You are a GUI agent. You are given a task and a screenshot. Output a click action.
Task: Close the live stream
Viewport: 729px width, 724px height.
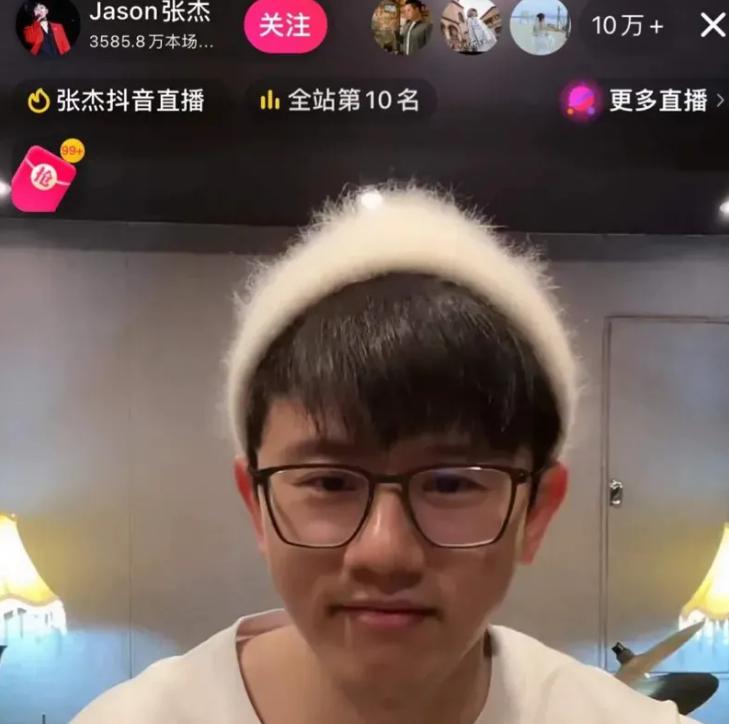tap(712, 25)
